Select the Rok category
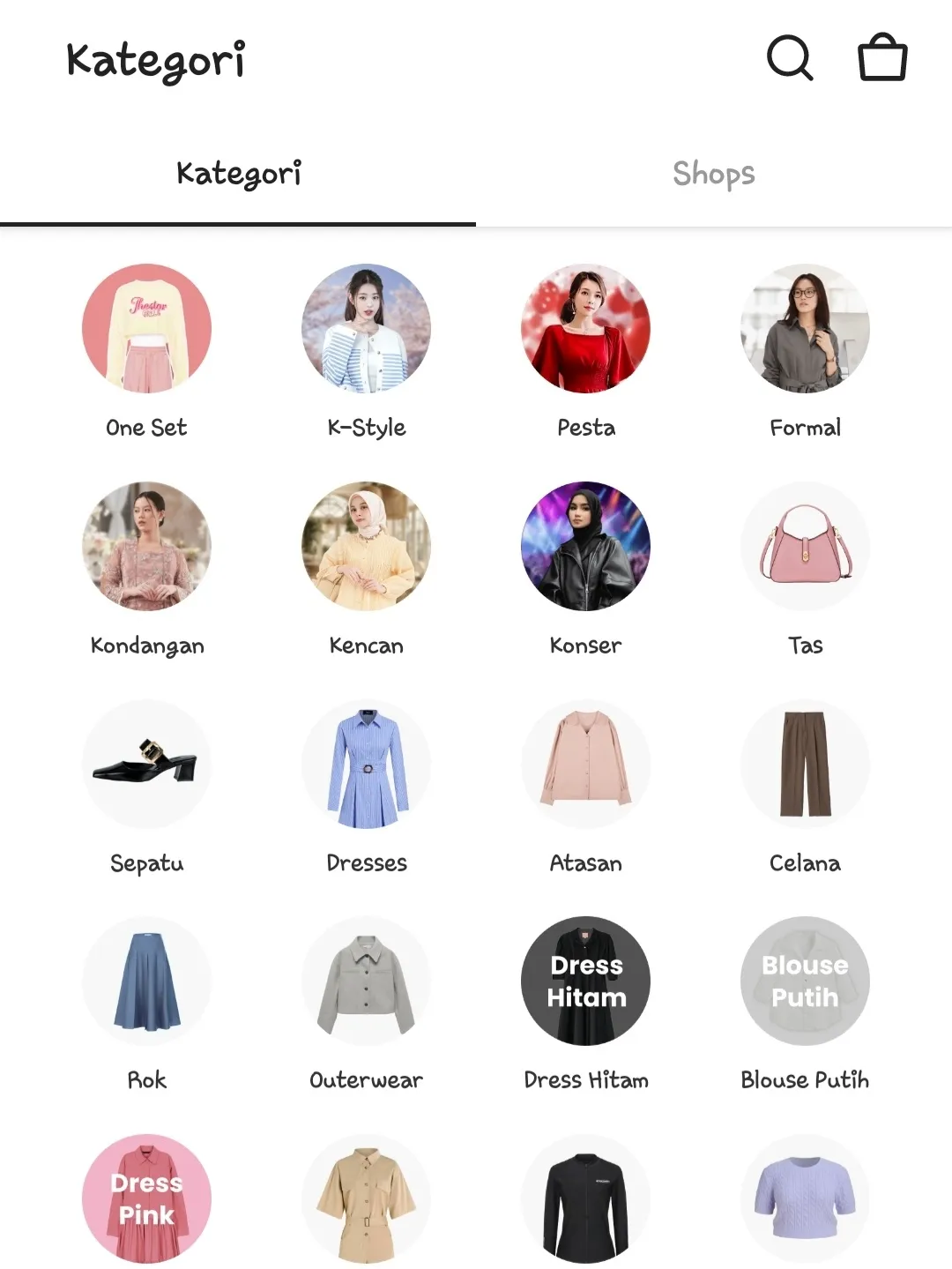This screenshot has height=1269, width=952. point(146,981)
